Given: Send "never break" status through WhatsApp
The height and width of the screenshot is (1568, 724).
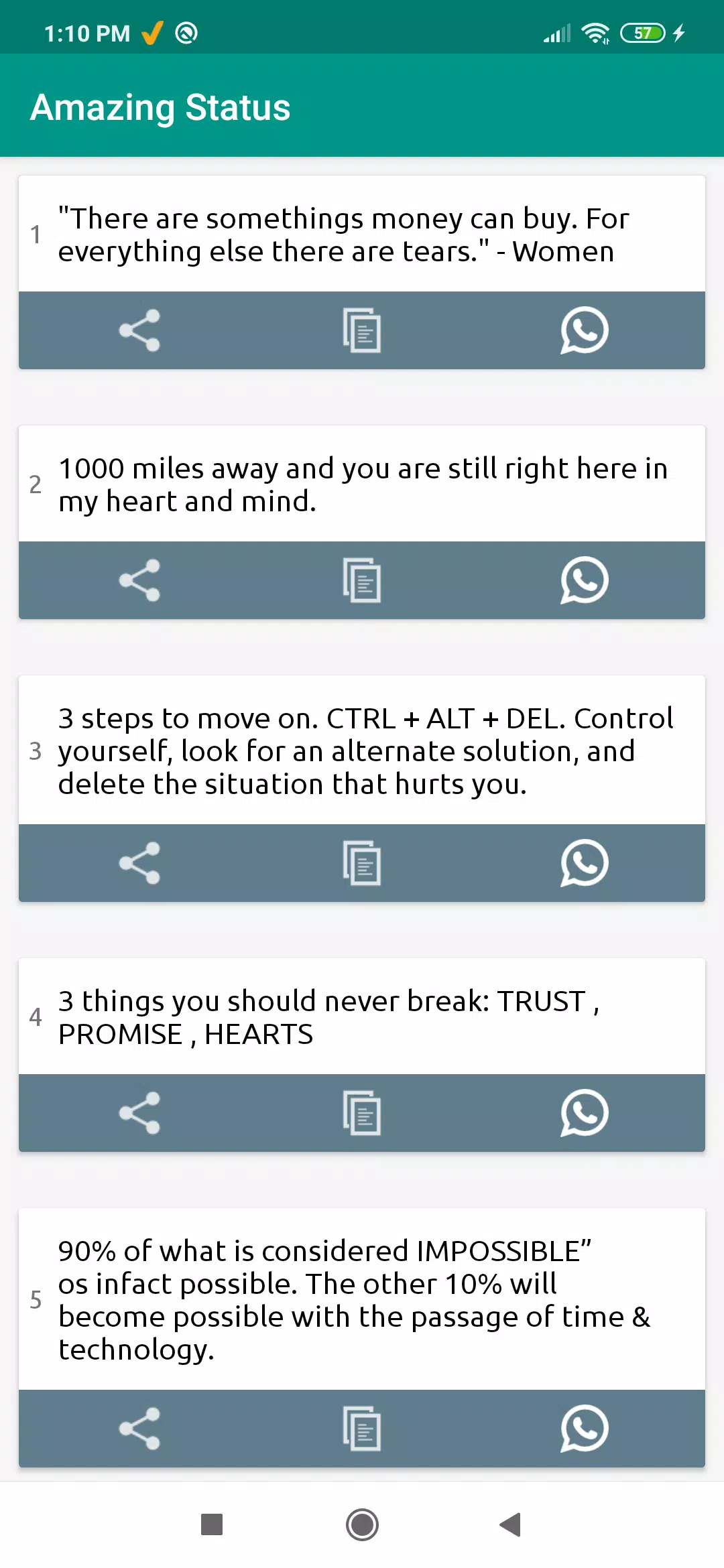Looking at the screenshot, I should click(x=585, y=1113).
